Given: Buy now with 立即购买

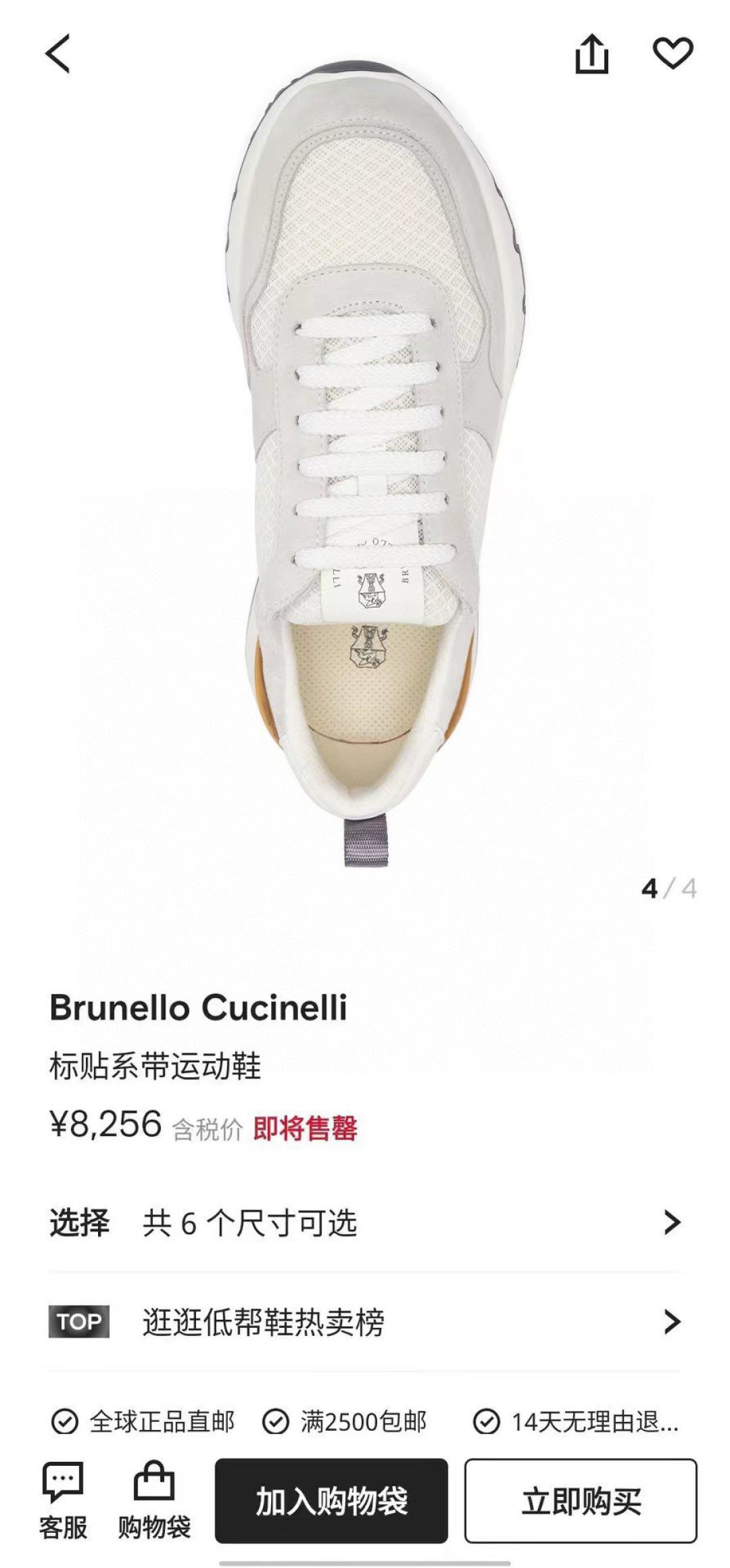Looking at the screenshot, I should click(x=581, y=1501).
